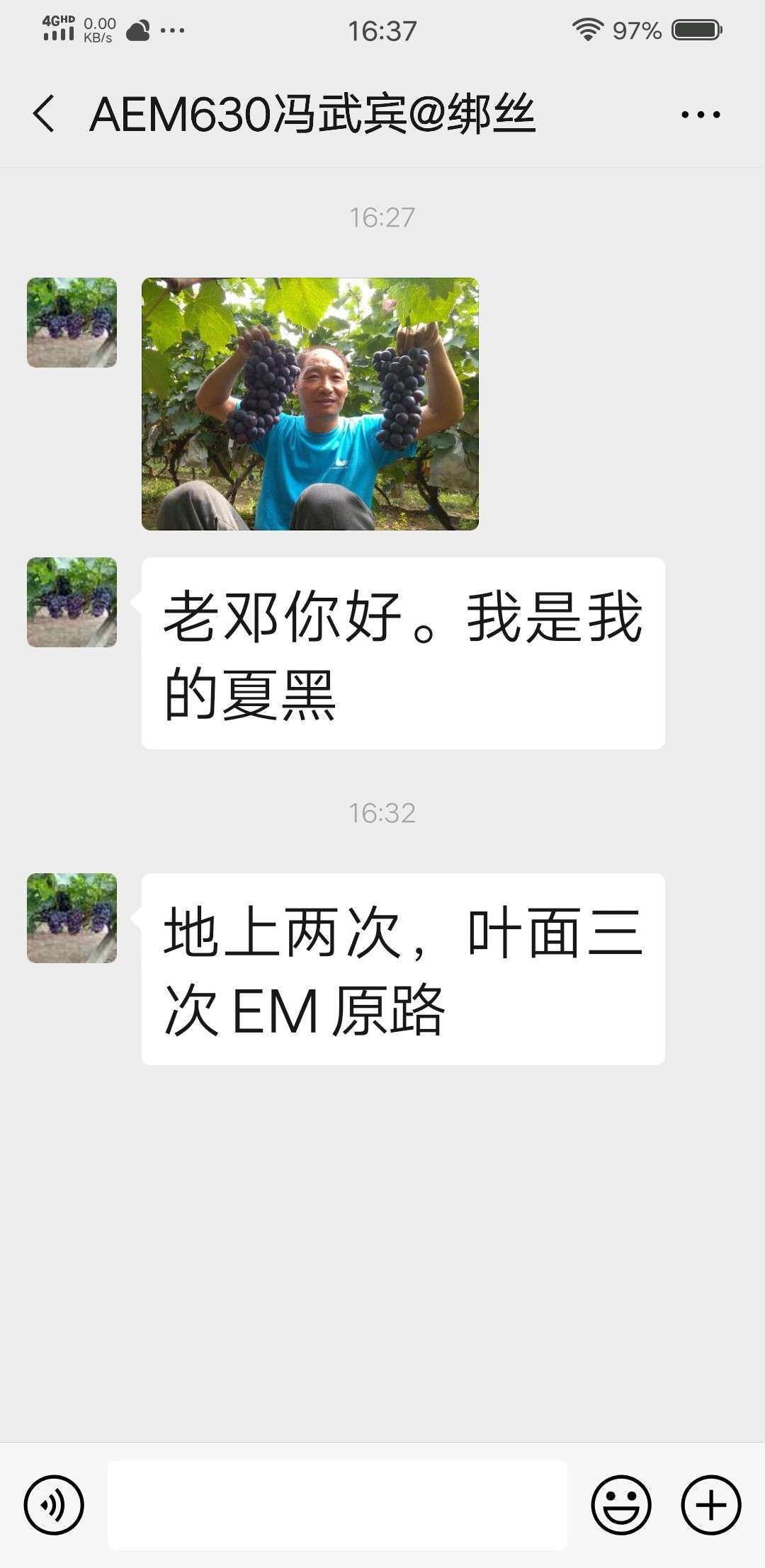Tap the message text field
Screen dimensions: 765x1568
[x=337, y=1505]
